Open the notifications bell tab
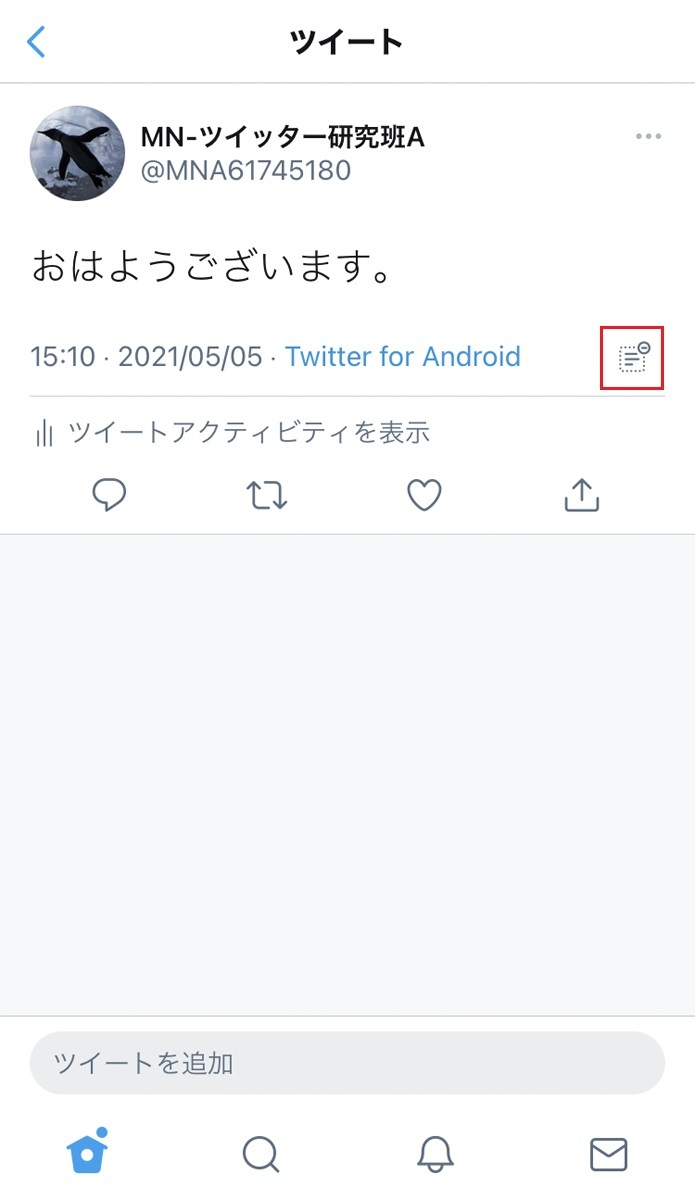 click(435, 1154)
